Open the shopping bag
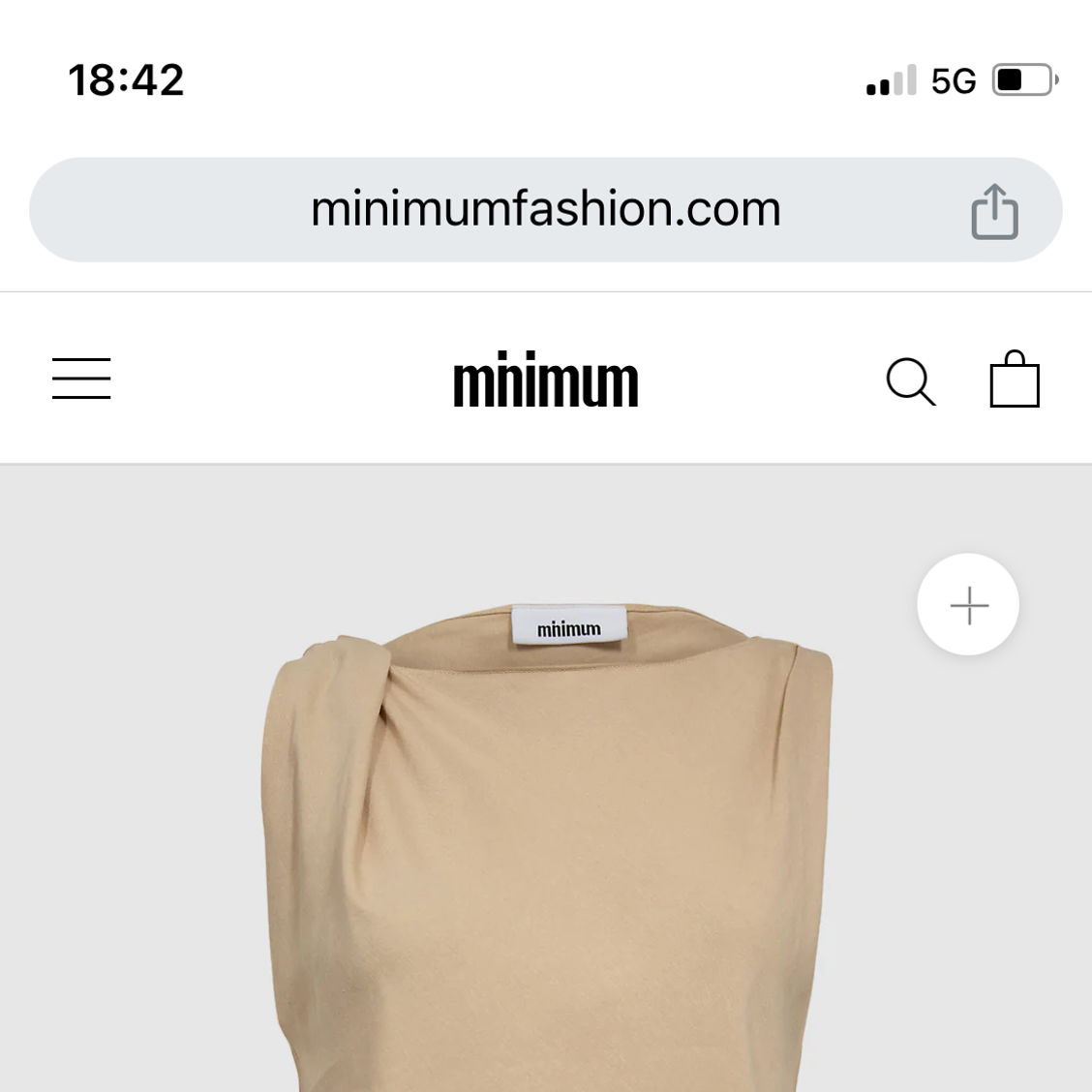1092x1092 pixels. click(1014, 379)
